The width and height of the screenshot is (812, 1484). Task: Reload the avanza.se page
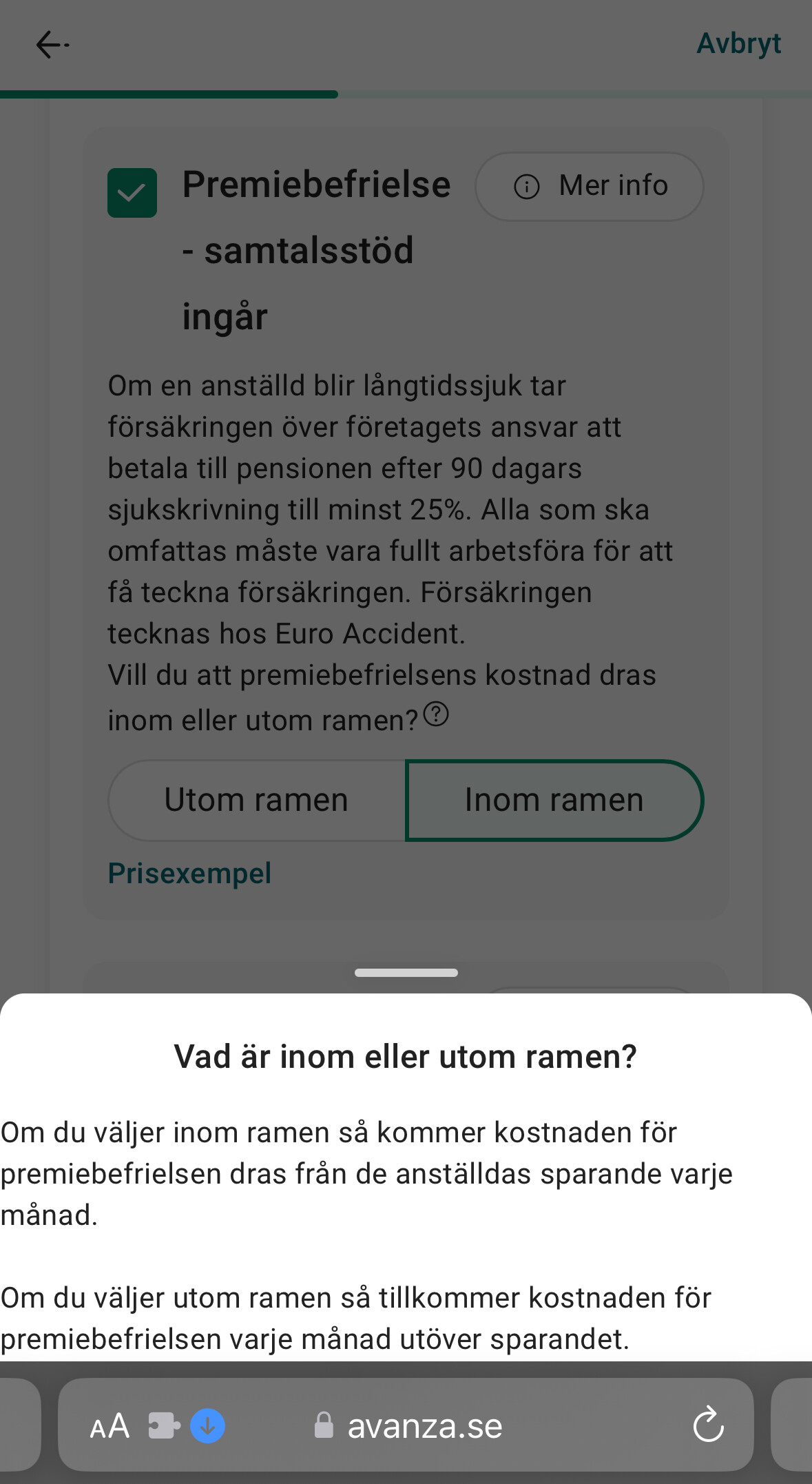click(x=708, y=1425)
